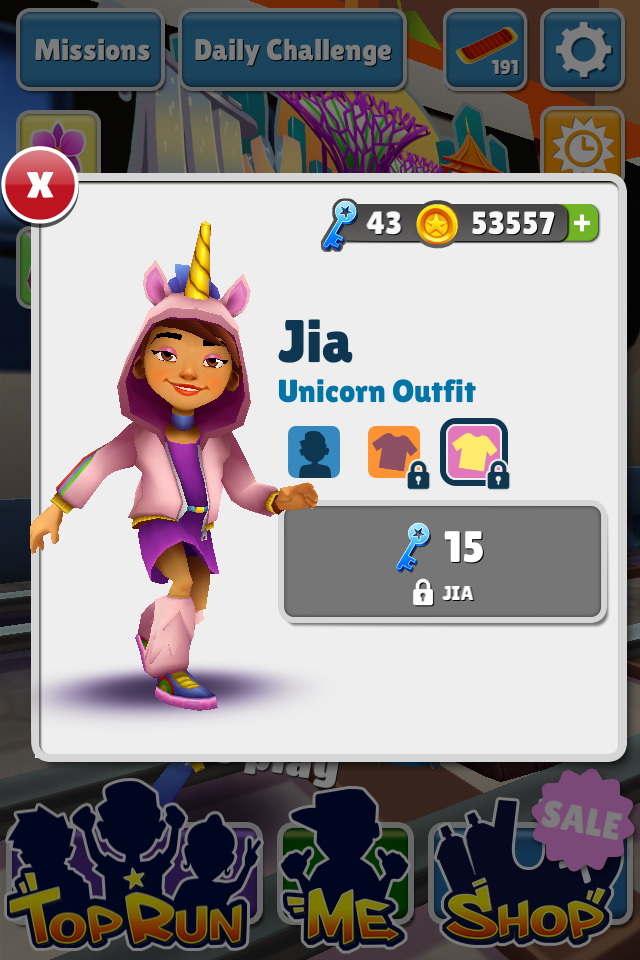Viewport: 640px width, 960px height.
Task: Select the Unicorn Outfit icon
Action: point(473,453)
